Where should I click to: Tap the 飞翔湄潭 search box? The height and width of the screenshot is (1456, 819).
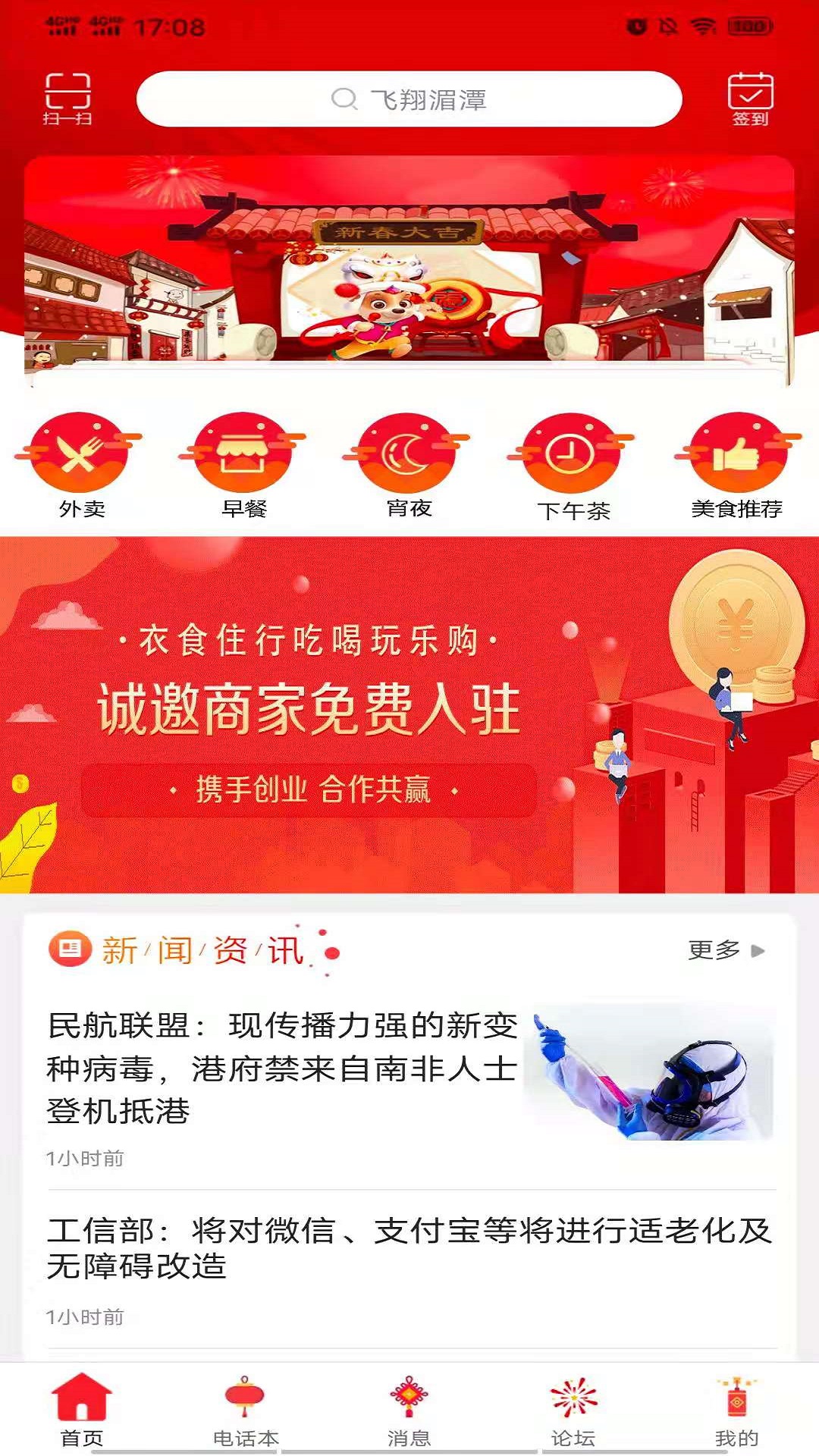409,99
